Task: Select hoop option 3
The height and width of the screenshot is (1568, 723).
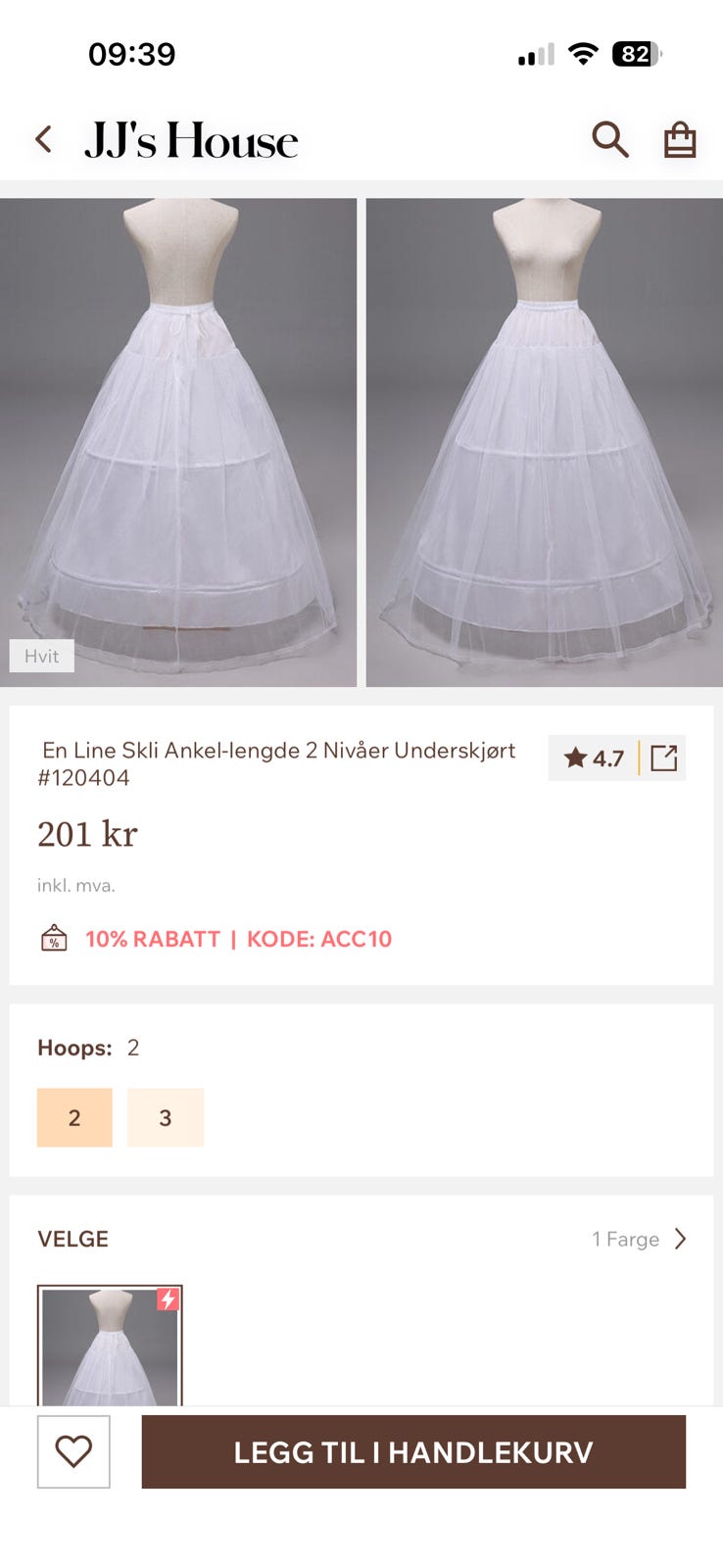Action: (166, 1117)
